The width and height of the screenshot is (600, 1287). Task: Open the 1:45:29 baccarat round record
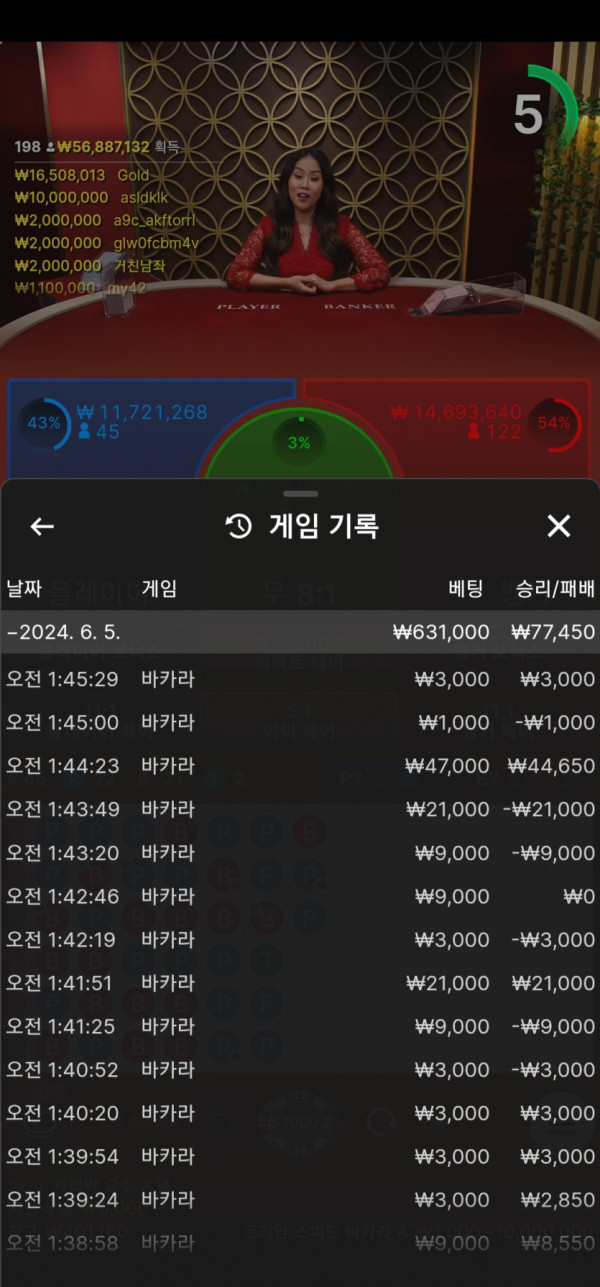click(300, 679)
